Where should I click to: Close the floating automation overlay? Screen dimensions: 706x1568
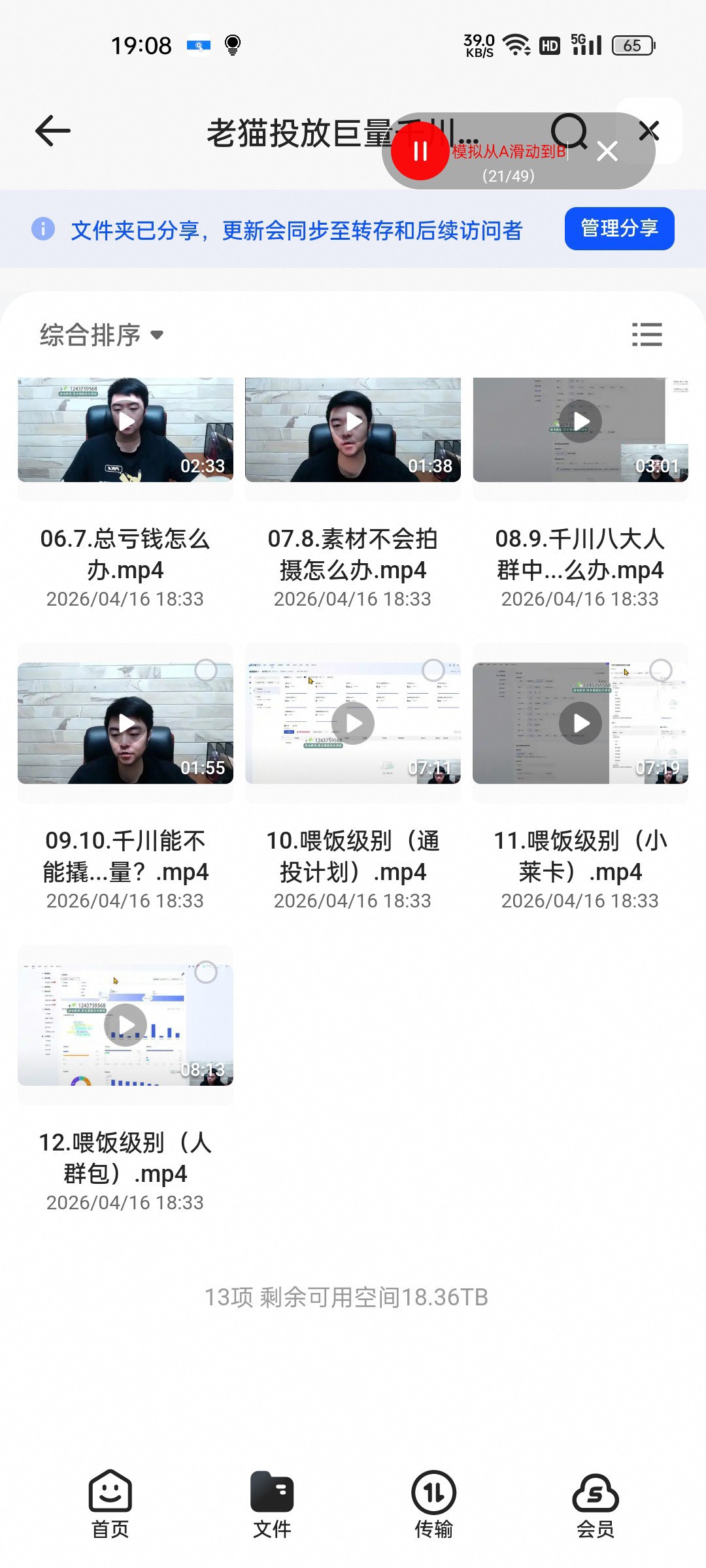(x=607, y=152)
